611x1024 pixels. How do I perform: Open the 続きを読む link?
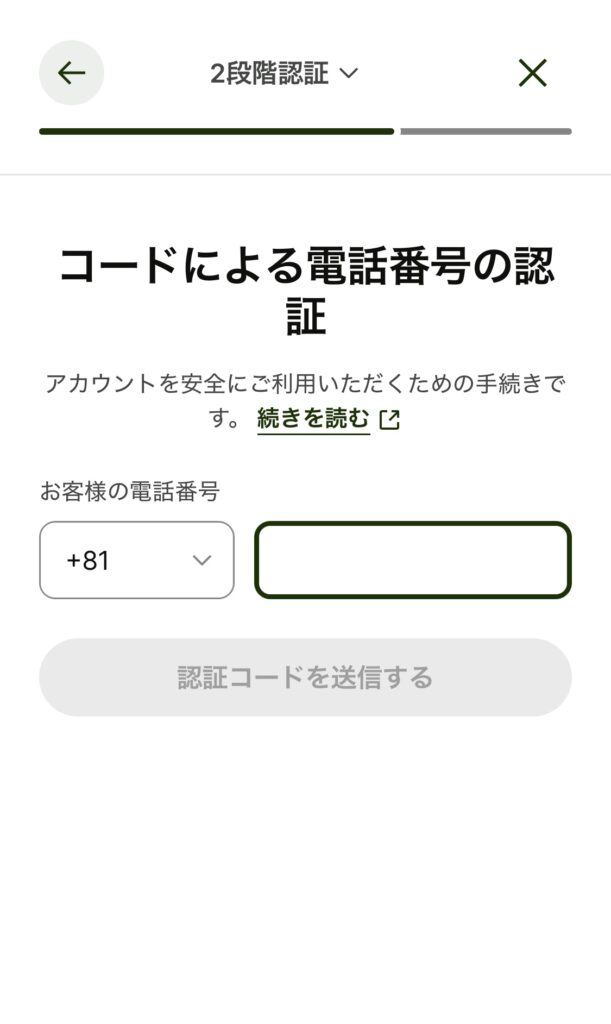[328, 419]
